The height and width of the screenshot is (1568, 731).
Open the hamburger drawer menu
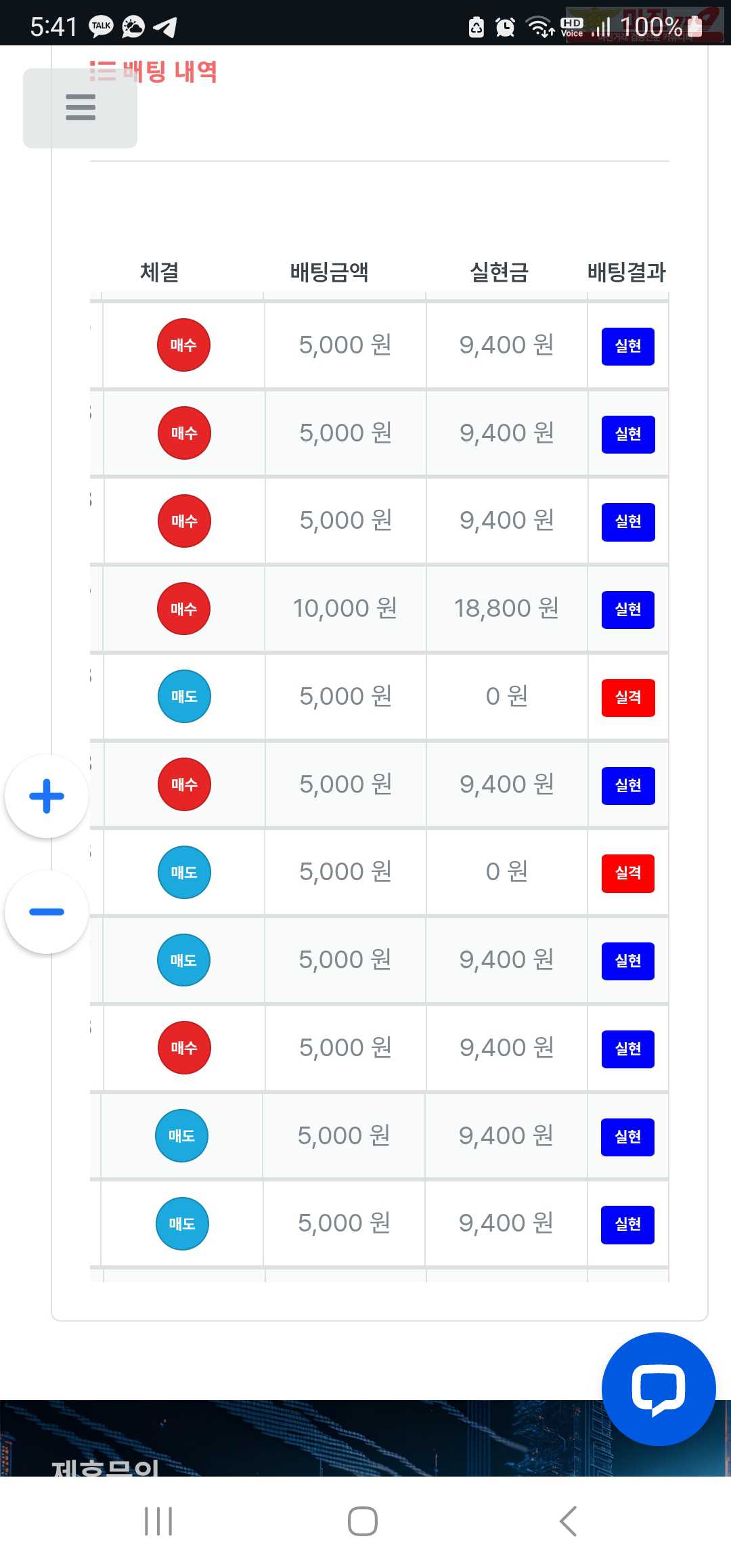tap(80, 108)
